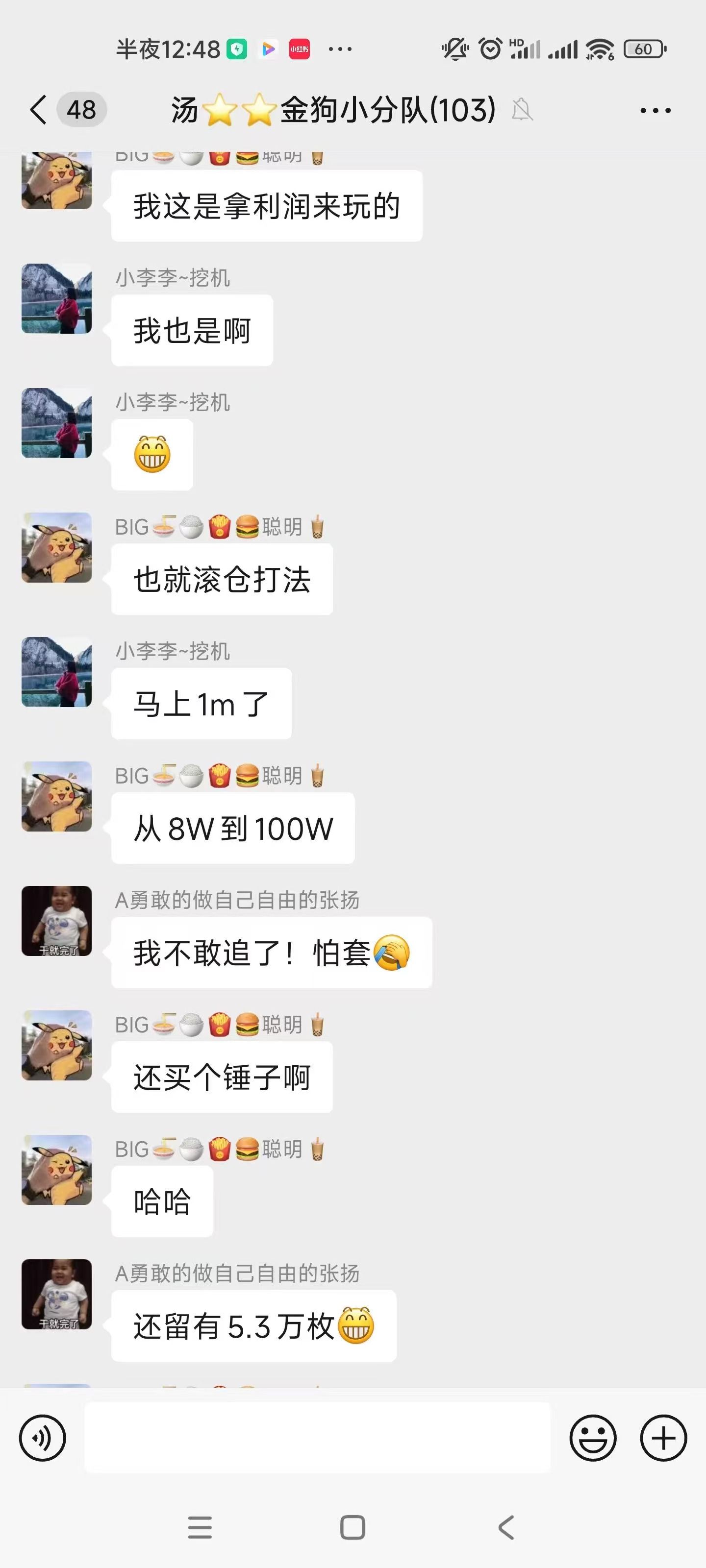Screen dimensions: 706x1568
Task: Open avatar beside message 我也是啊
Action: (x=57, y=298)
